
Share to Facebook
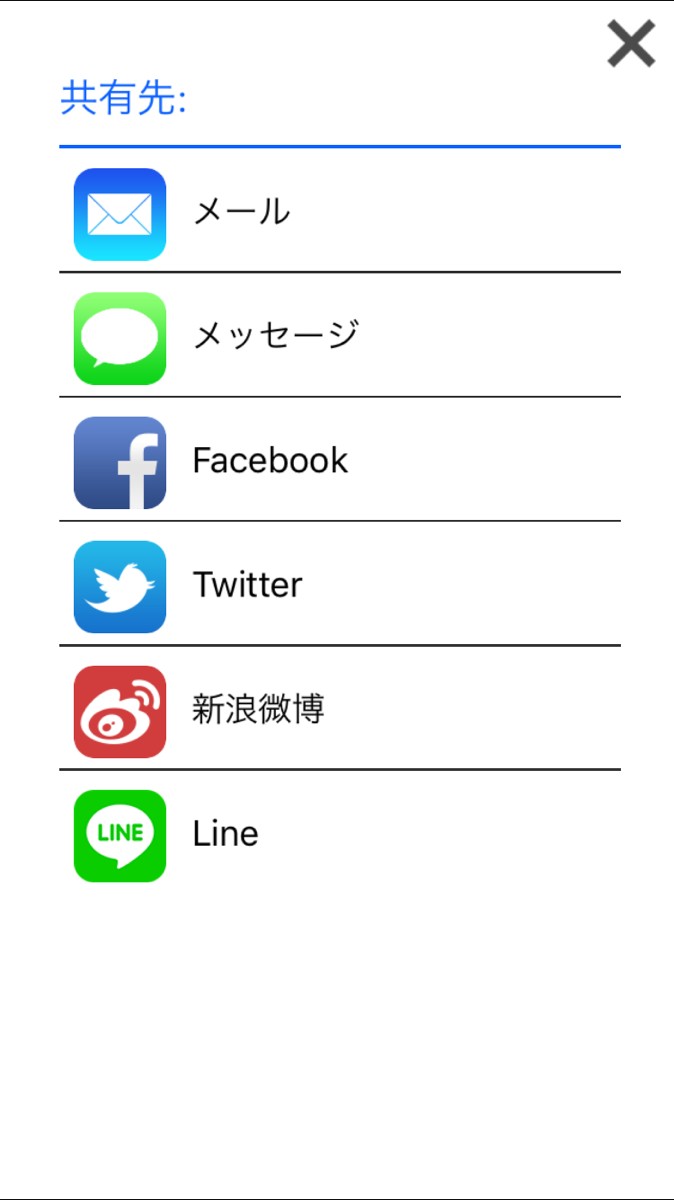point(340,461)
